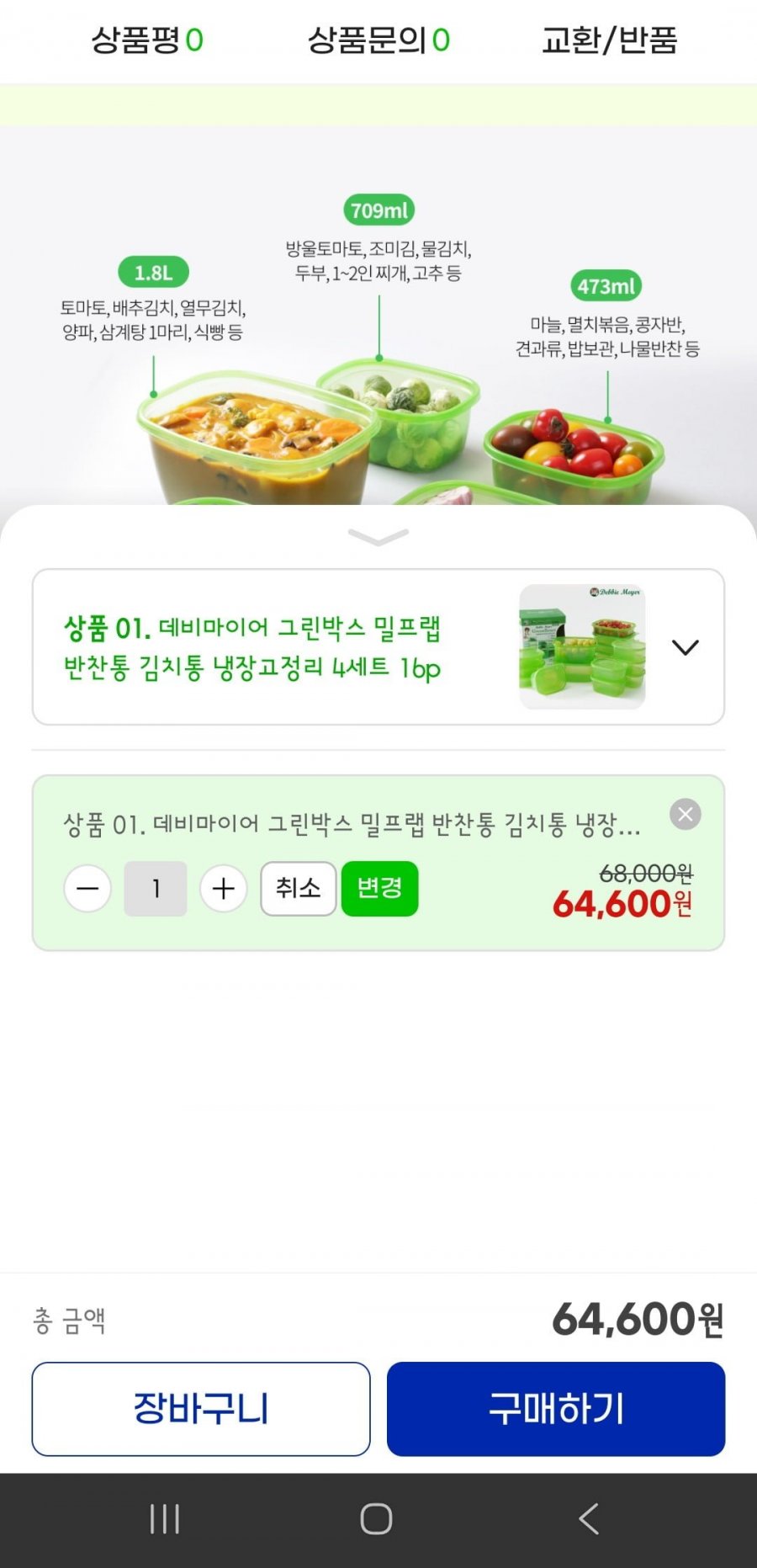Go to the 교환/반품 tab
The width and height of the screenshot is (757, 1568).
pos(609,40)
